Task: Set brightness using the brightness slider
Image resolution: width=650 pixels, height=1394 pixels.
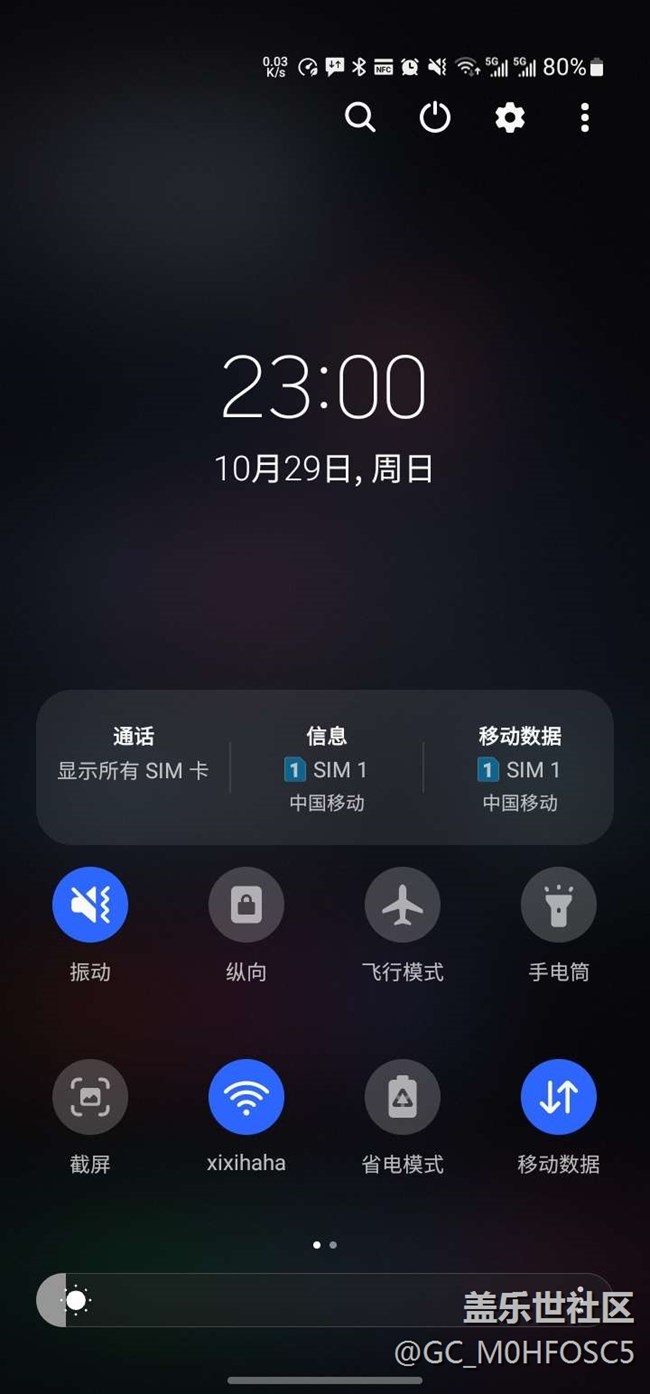Action: [x=325, y=1300]
